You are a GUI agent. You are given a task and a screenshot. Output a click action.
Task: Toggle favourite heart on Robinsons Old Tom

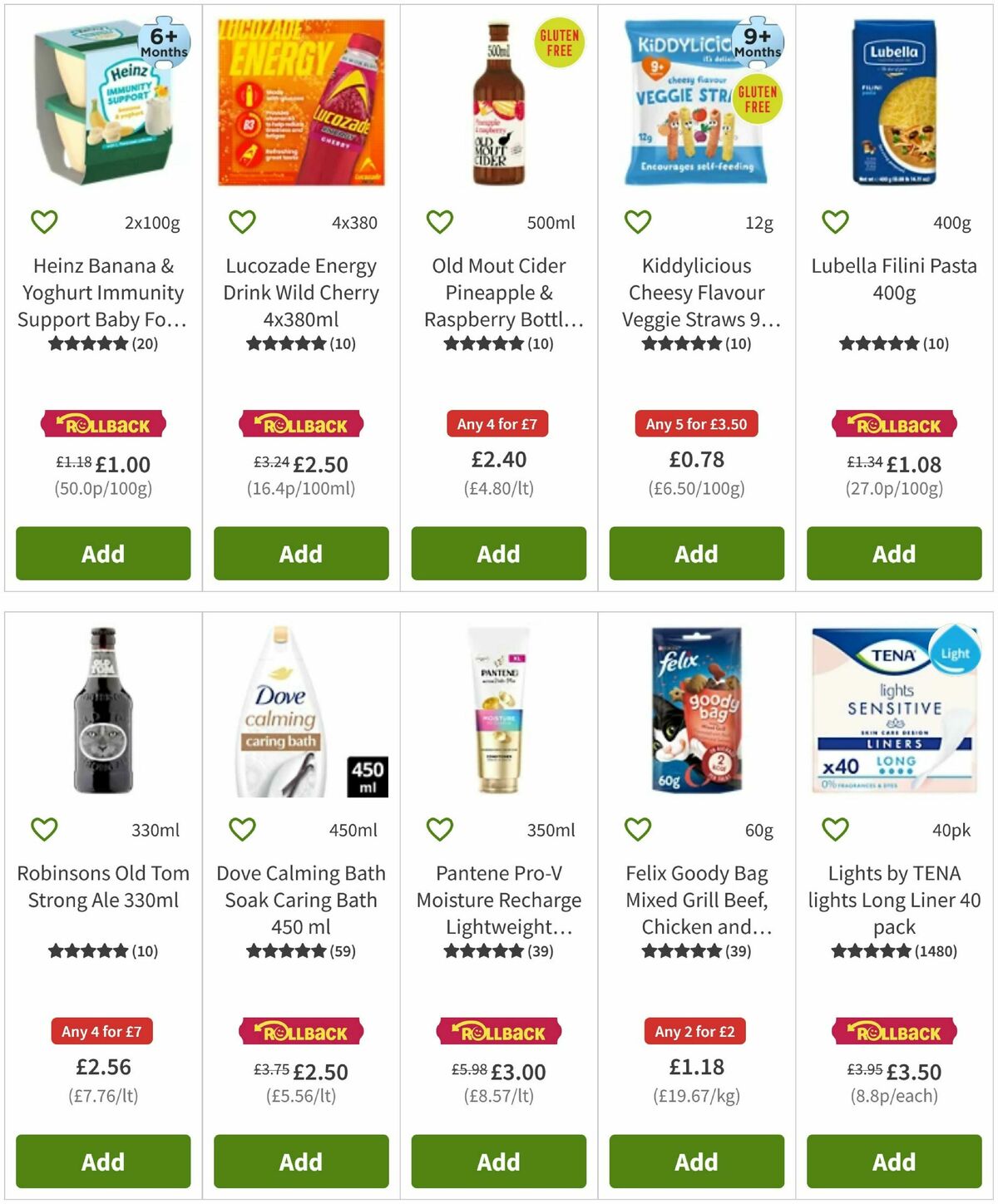pyautogui.click(x=44, y=829)
